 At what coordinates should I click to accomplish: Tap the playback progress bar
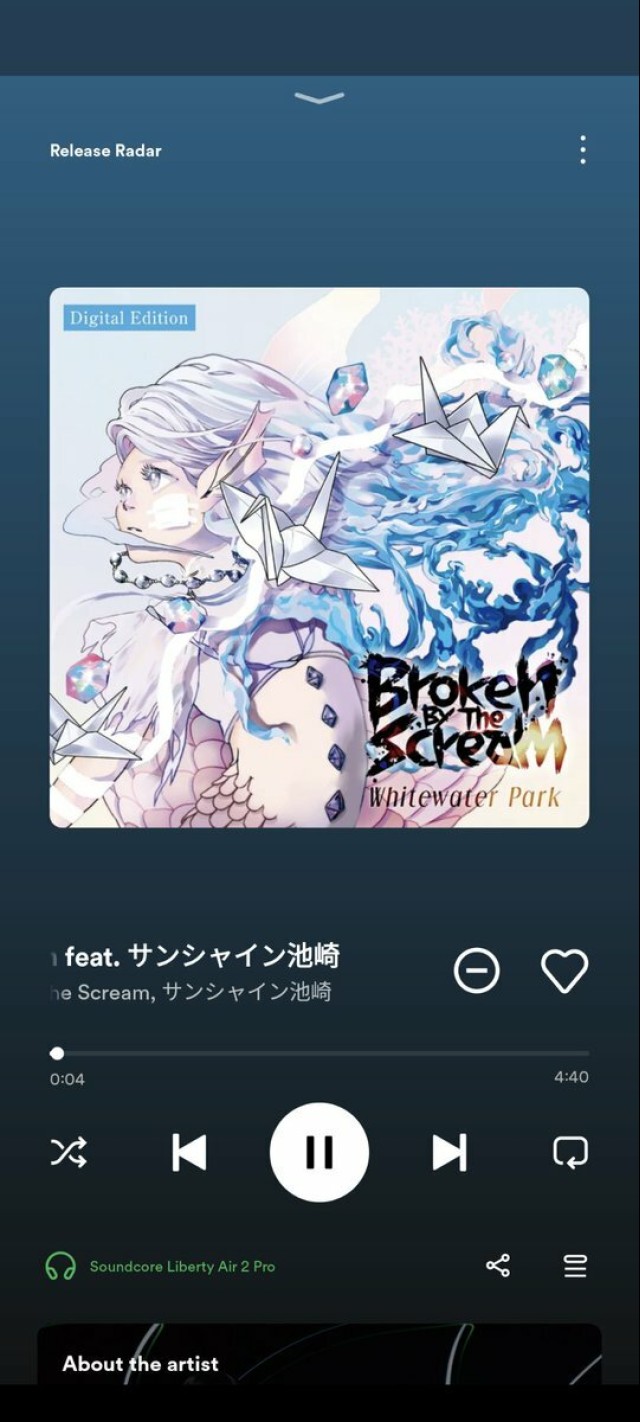(320, 1053)
